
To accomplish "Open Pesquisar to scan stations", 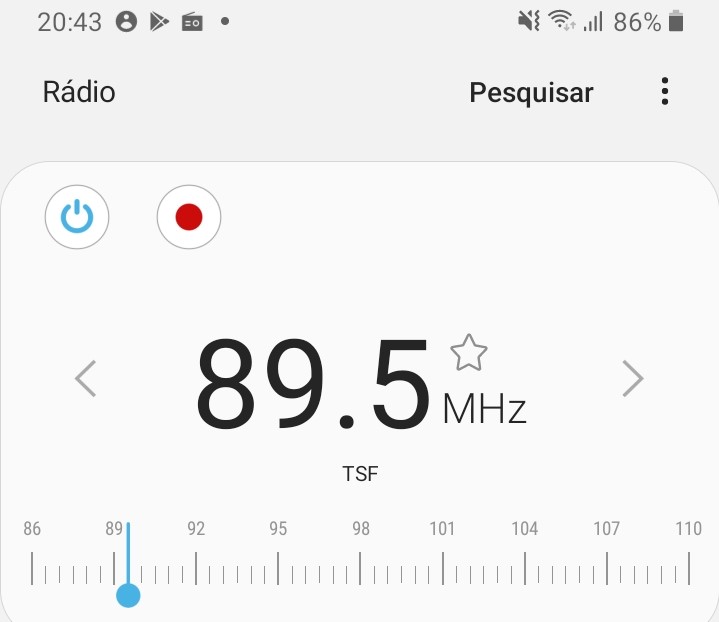I will pos(531,93).
